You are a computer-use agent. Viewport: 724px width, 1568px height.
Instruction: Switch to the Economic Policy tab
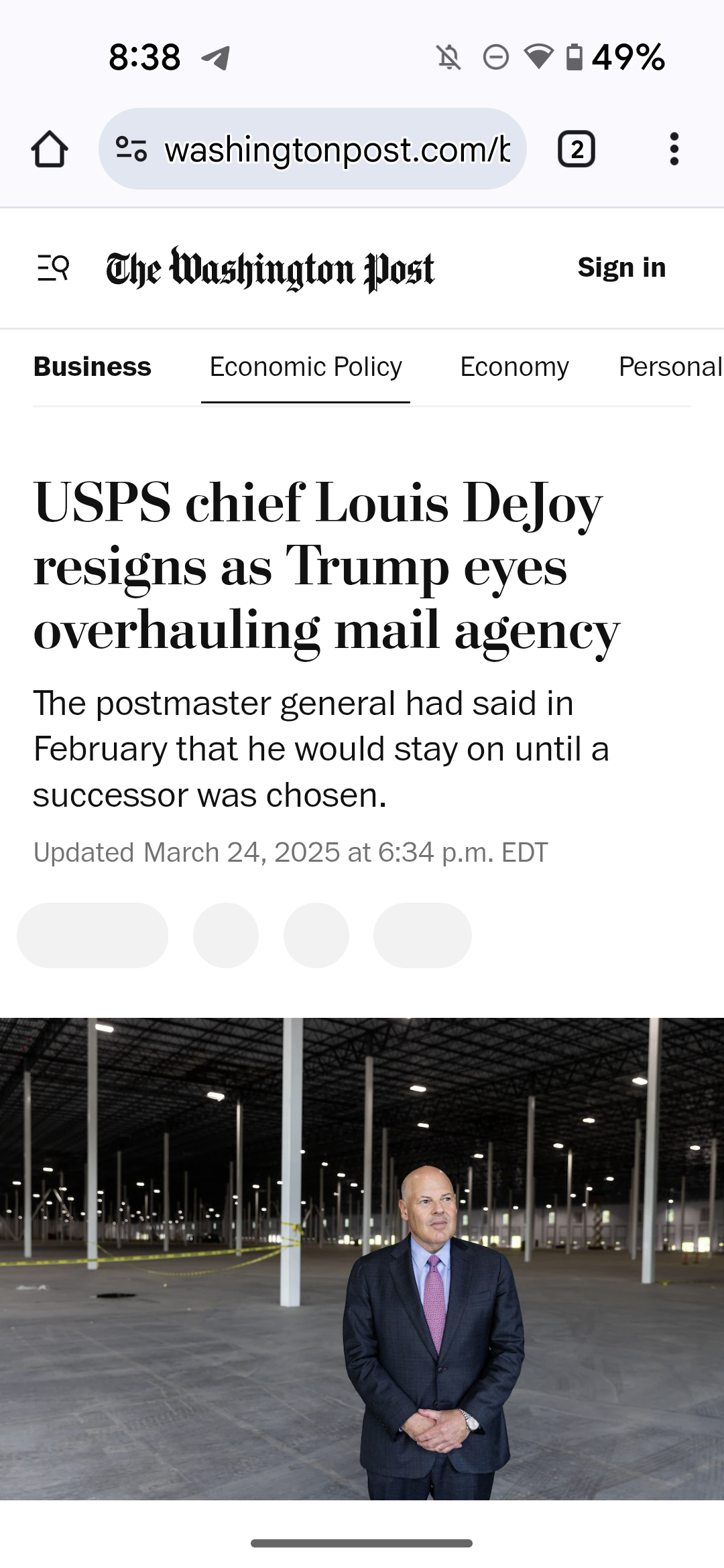306,367
